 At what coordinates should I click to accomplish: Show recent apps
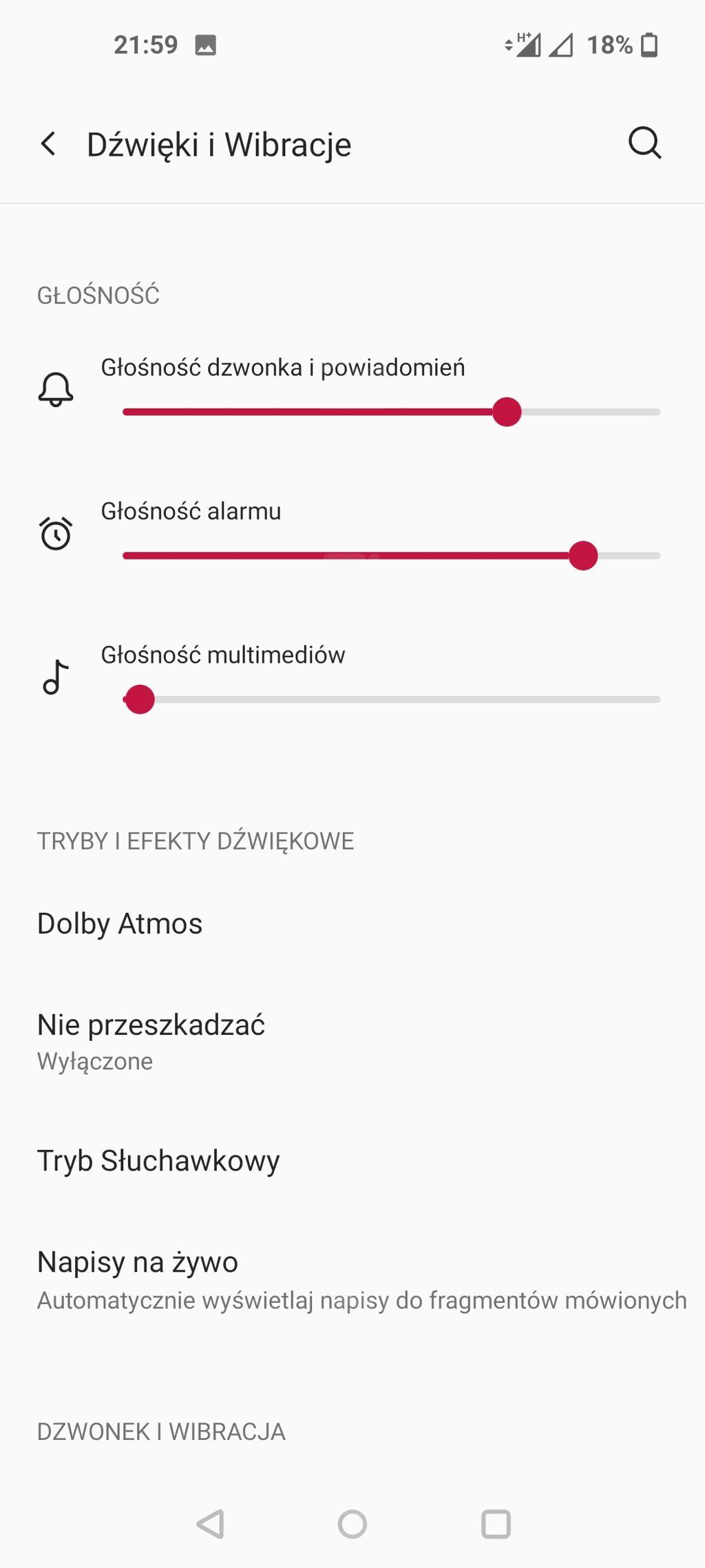point(496,1524)
